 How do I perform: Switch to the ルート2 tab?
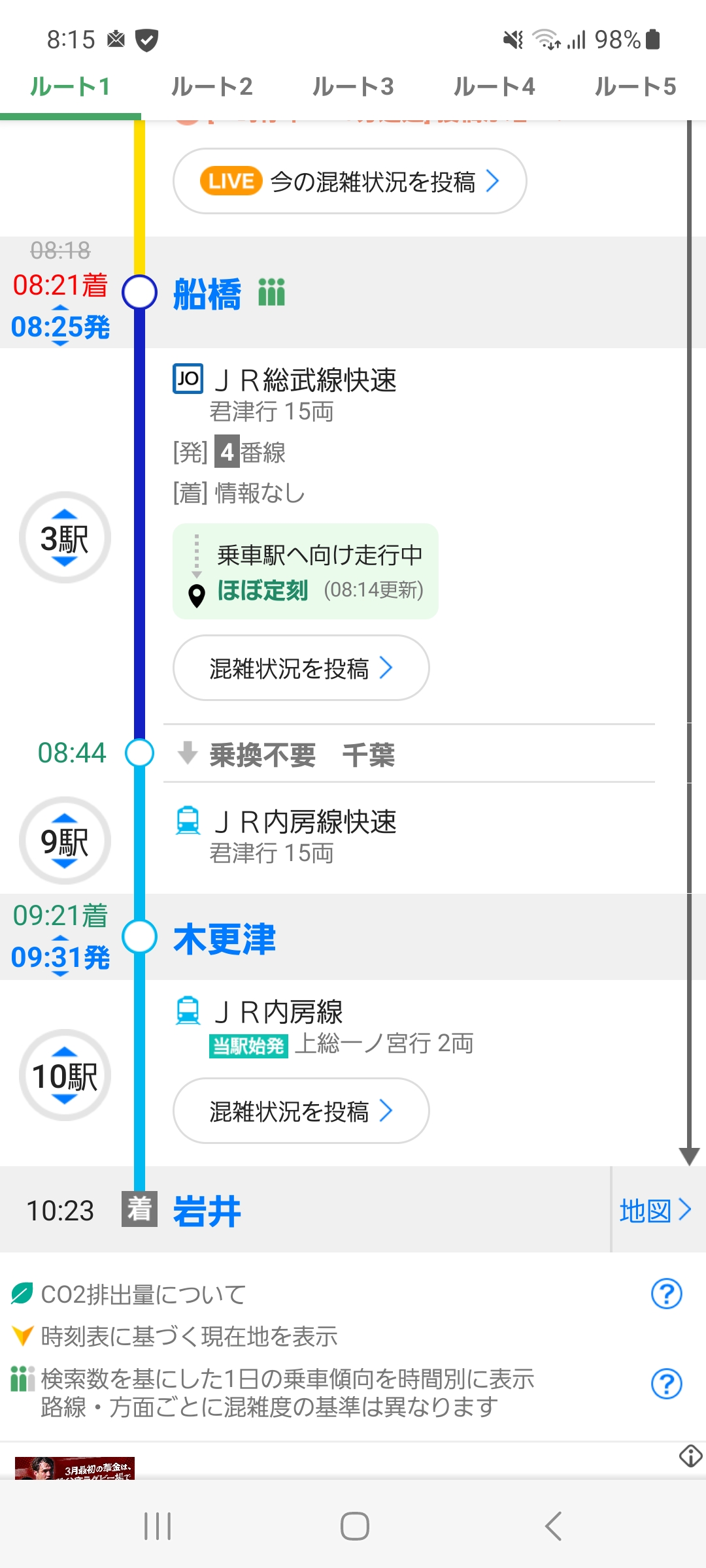[x=211, y=87]
